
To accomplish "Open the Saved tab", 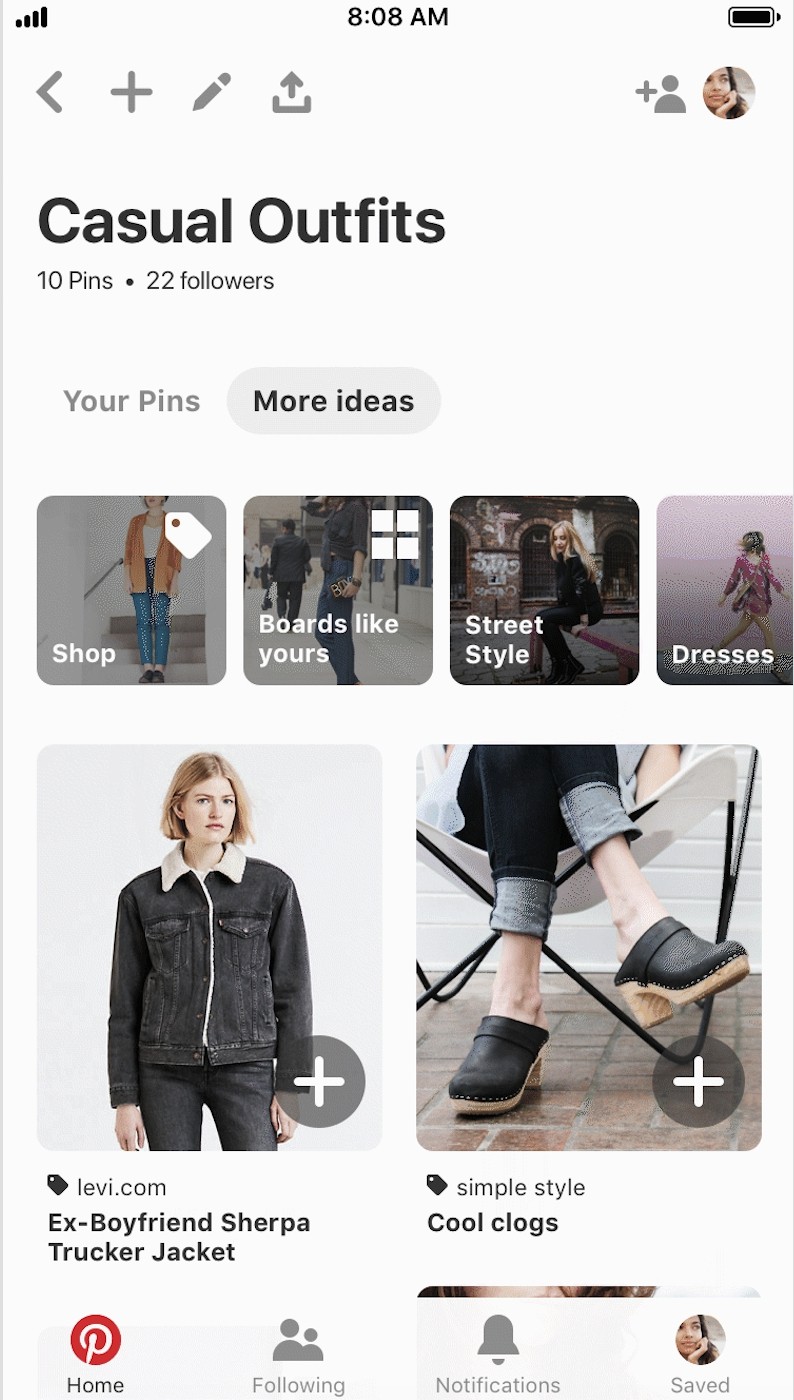I will (700, 1355).
